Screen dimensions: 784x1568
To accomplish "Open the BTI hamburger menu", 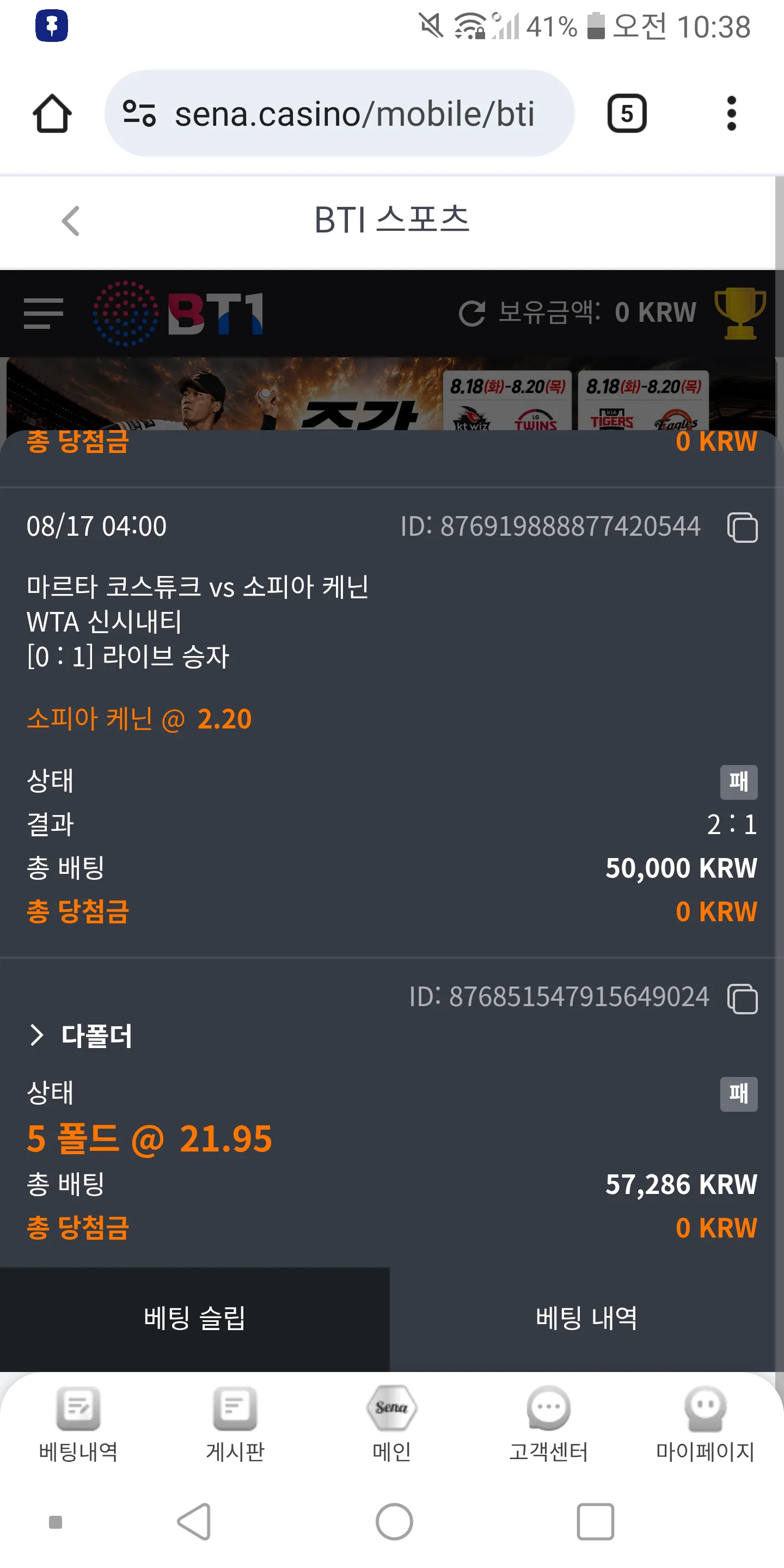I will point(43,314).
